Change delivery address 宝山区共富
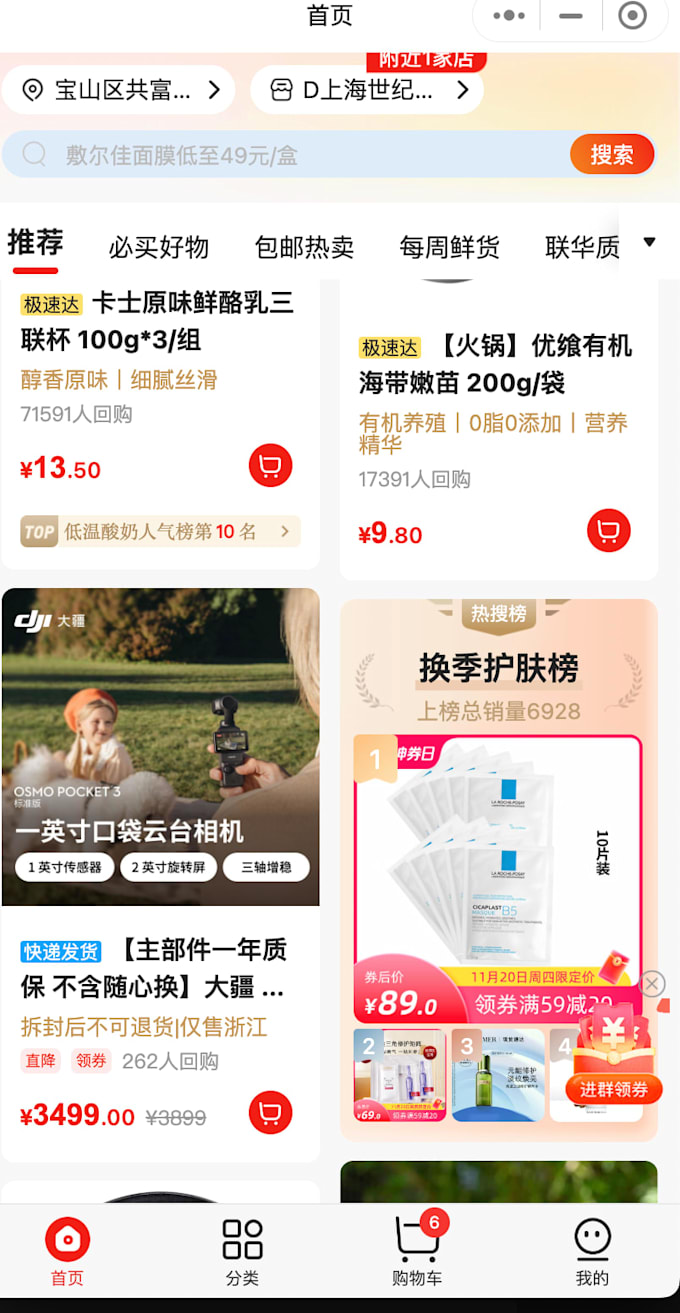This screenshot has width=680, height=1313. (x=118, y=91)
